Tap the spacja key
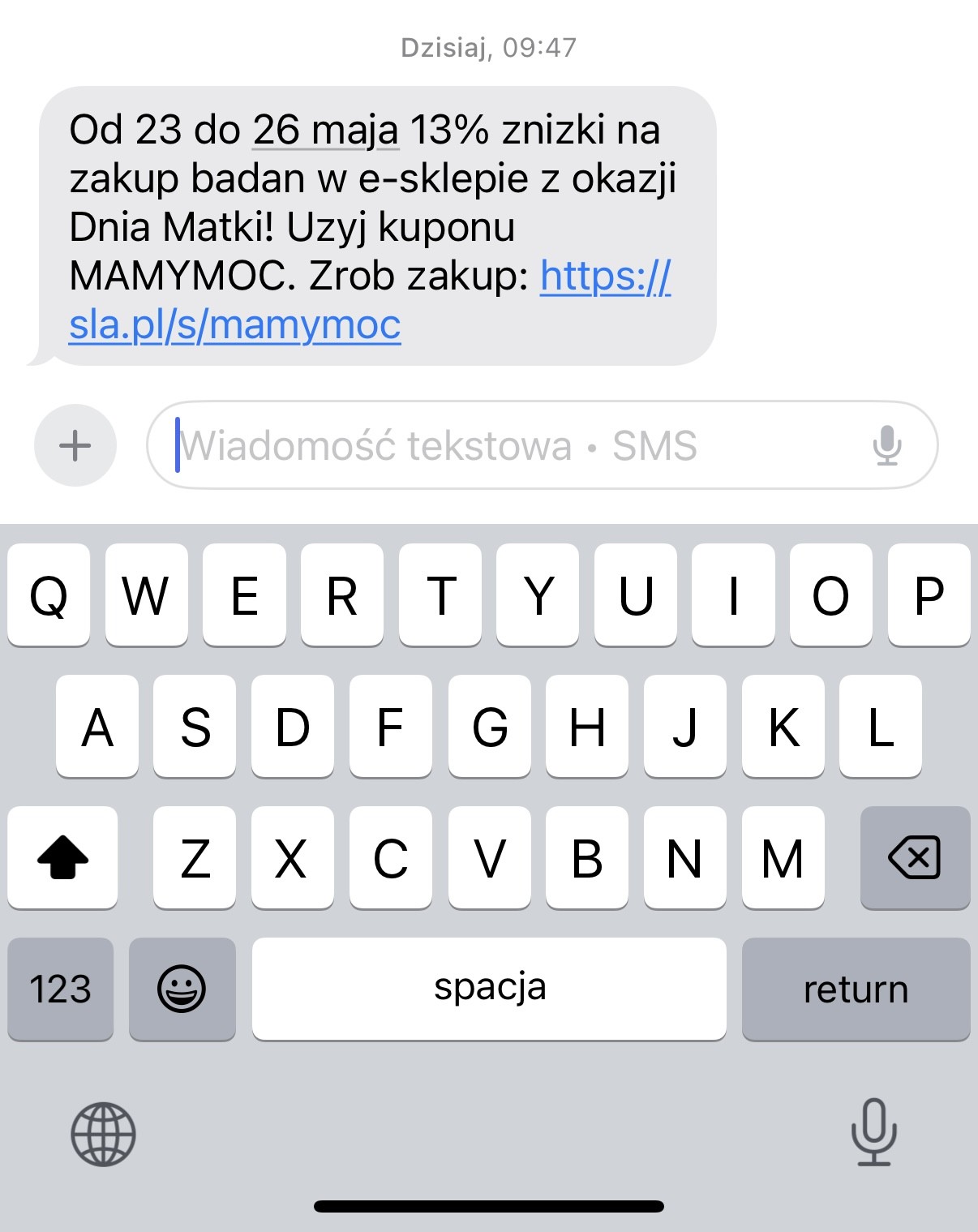978x1232 pixels. coord(489,989)
